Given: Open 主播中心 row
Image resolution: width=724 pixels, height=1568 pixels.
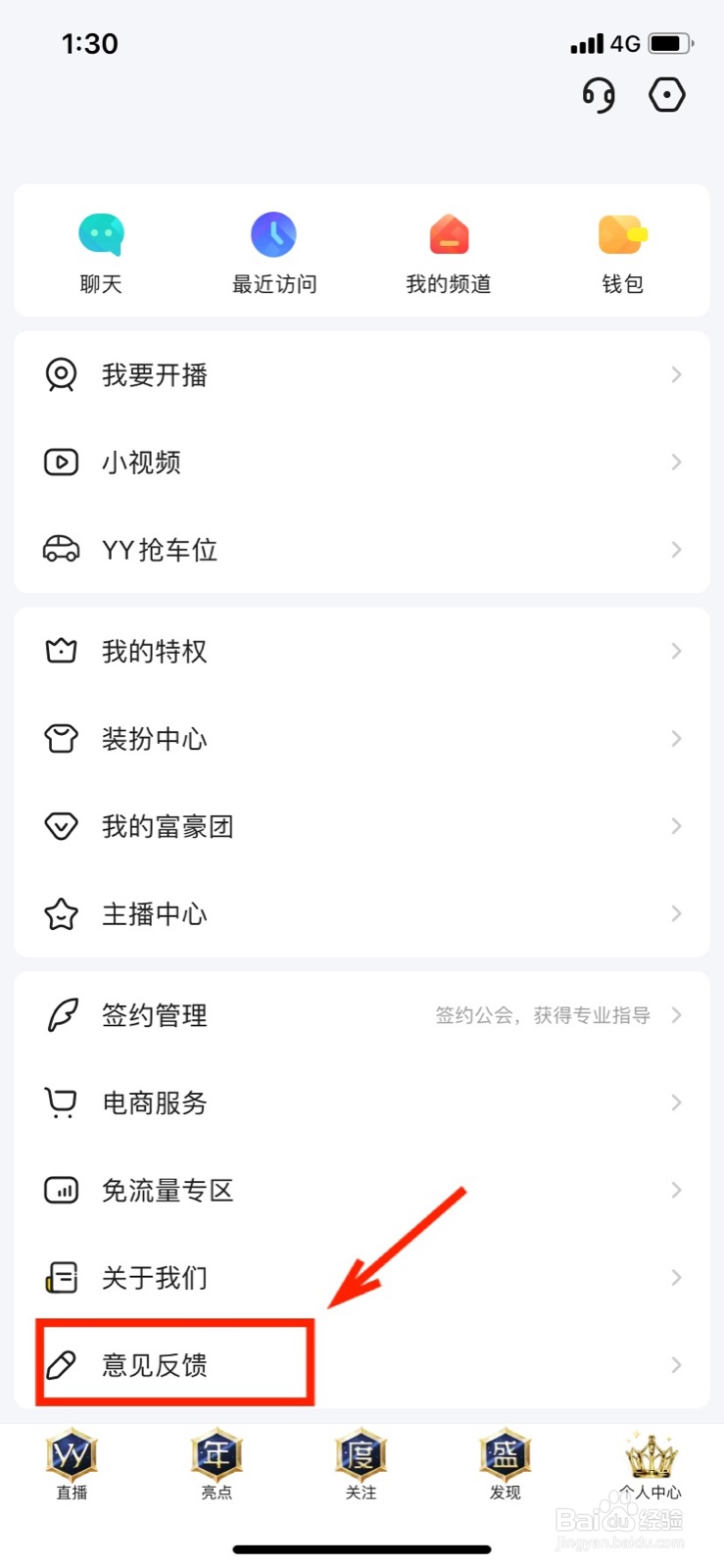Looking at the screenshot, I should 362,913.
